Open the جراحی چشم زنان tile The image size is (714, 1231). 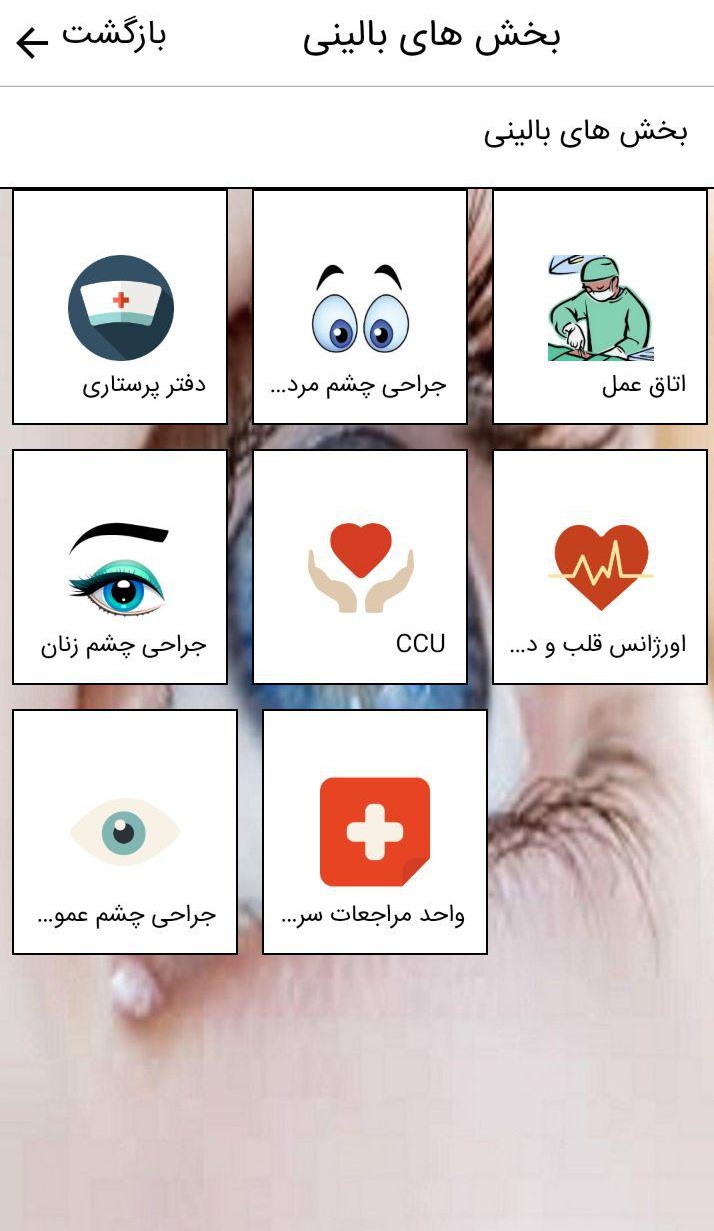(120, 567)
